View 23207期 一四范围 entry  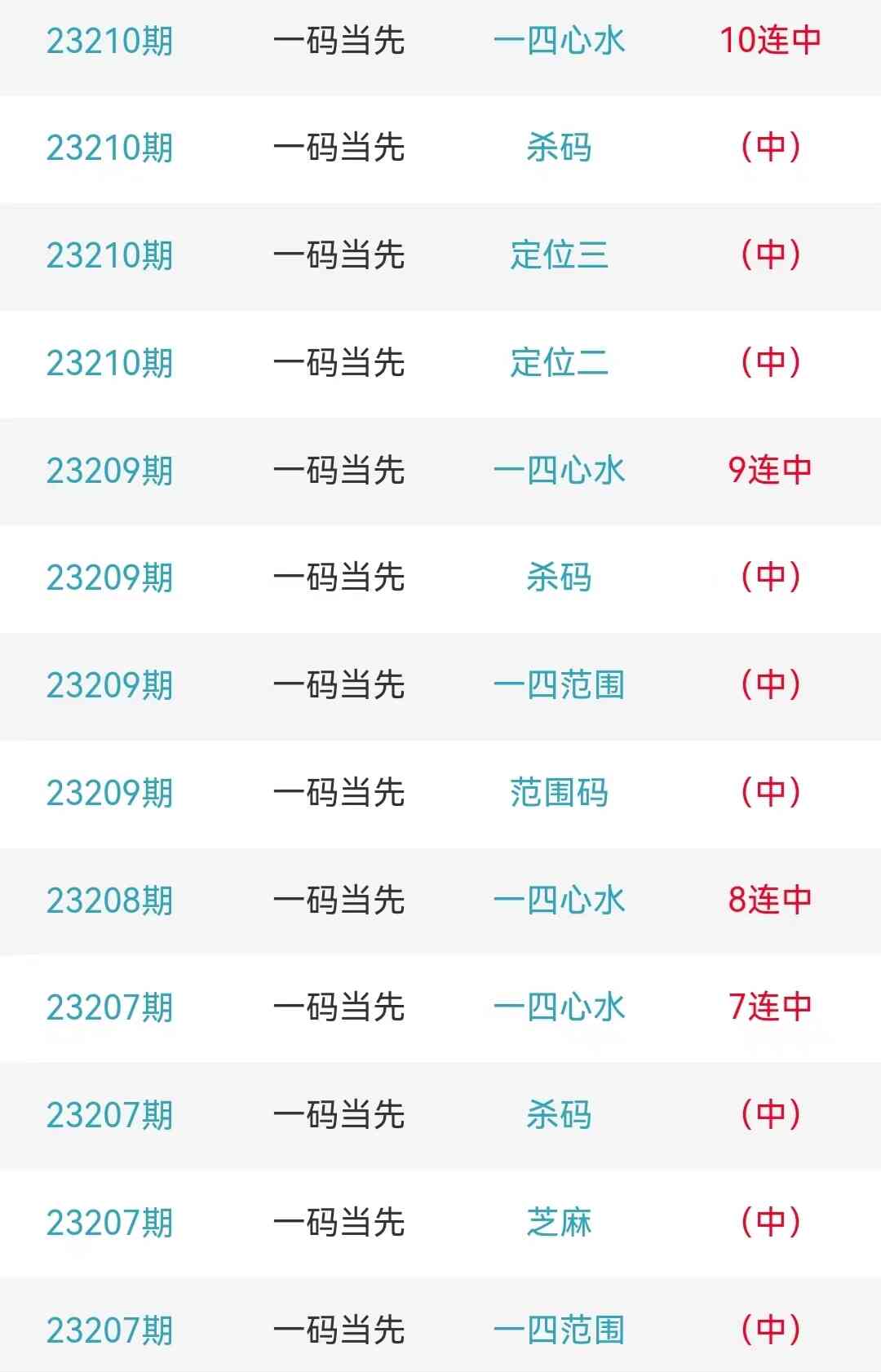coord(559,1330)
